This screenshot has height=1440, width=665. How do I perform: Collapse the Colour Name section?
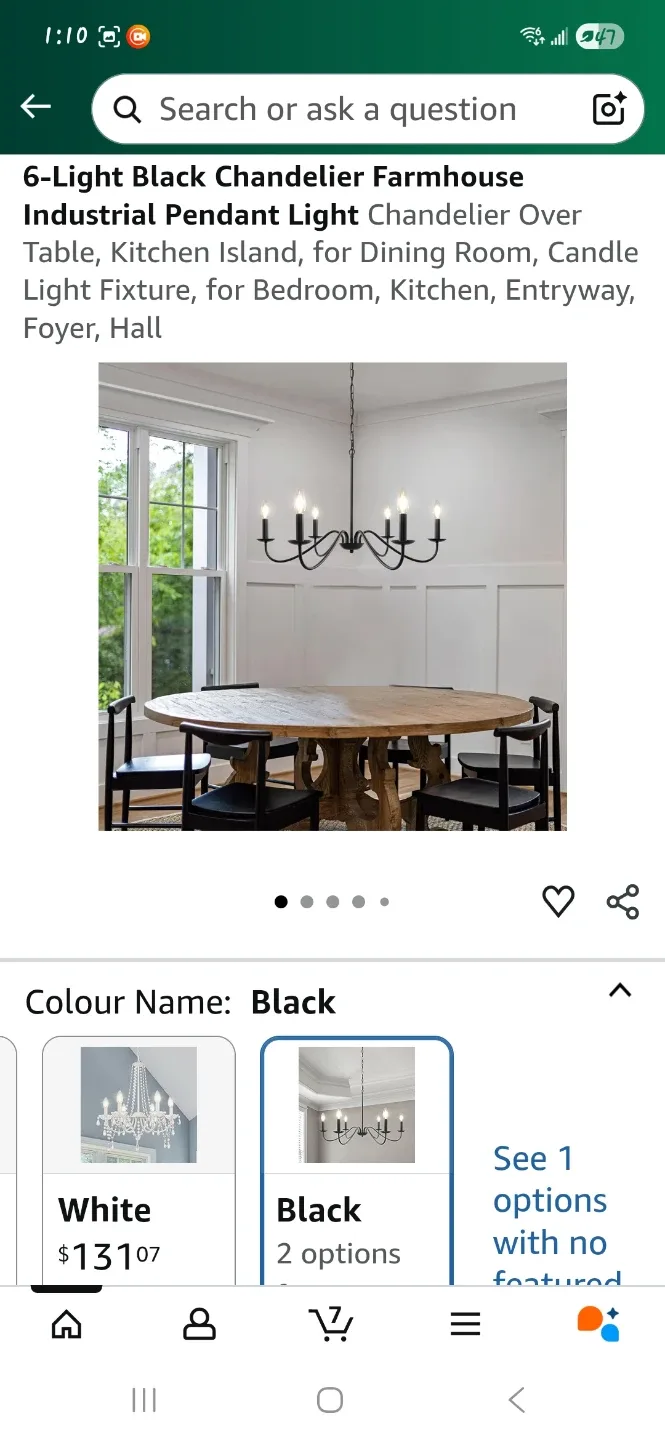(620, 990)
